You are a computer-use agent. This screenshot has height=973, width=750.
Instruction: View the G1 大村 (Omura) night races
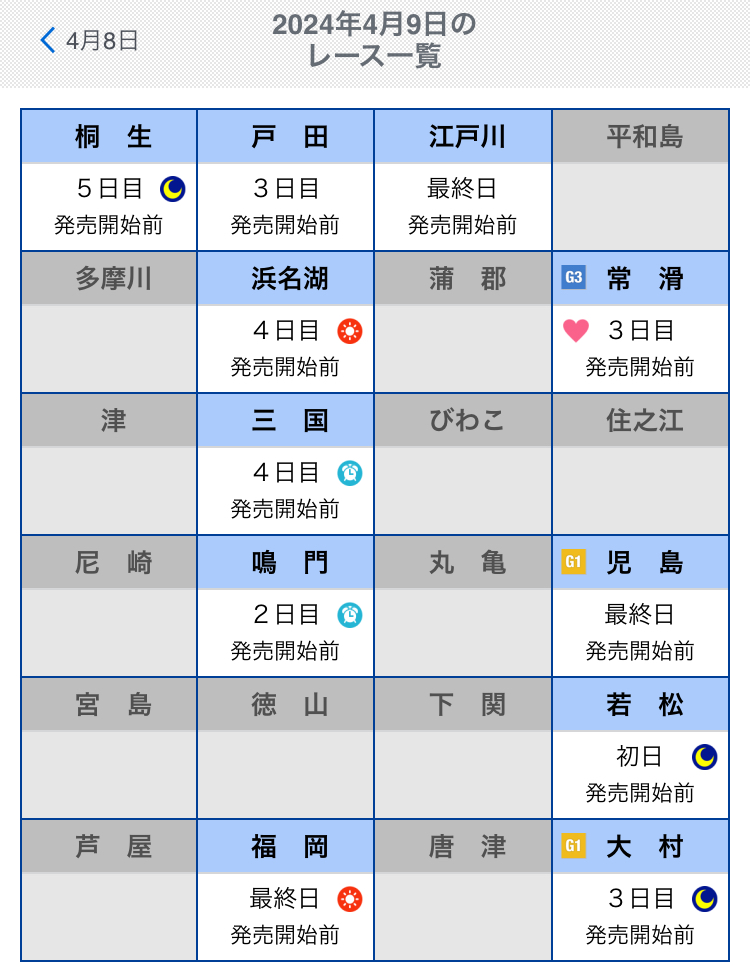point(640,891)
